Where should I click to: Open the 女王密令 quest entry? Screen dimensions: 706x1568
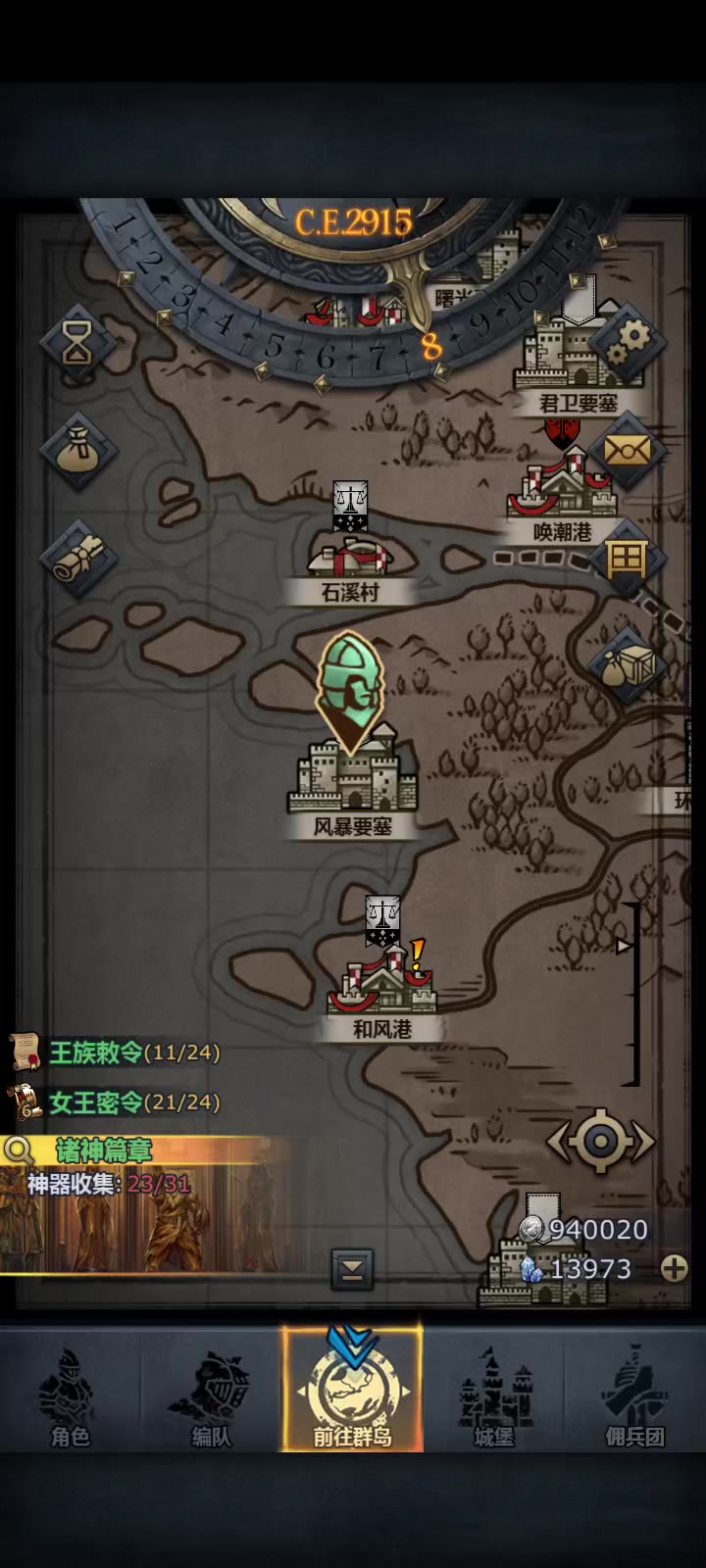115,1102
